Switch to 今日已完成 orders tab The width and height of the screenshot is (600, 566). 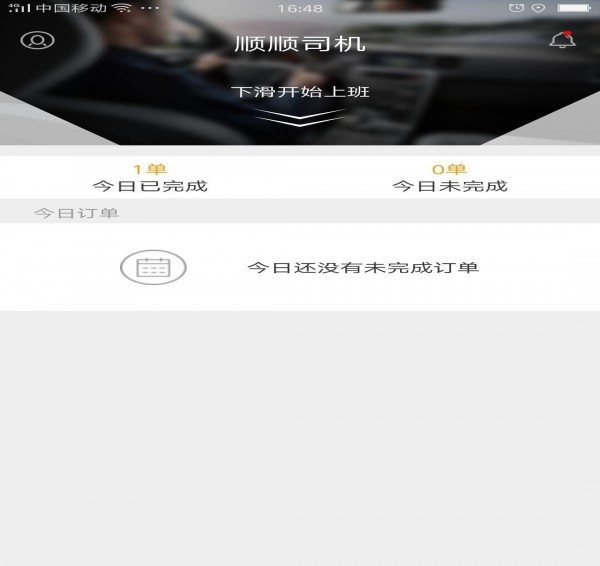(x=150, y=178)
